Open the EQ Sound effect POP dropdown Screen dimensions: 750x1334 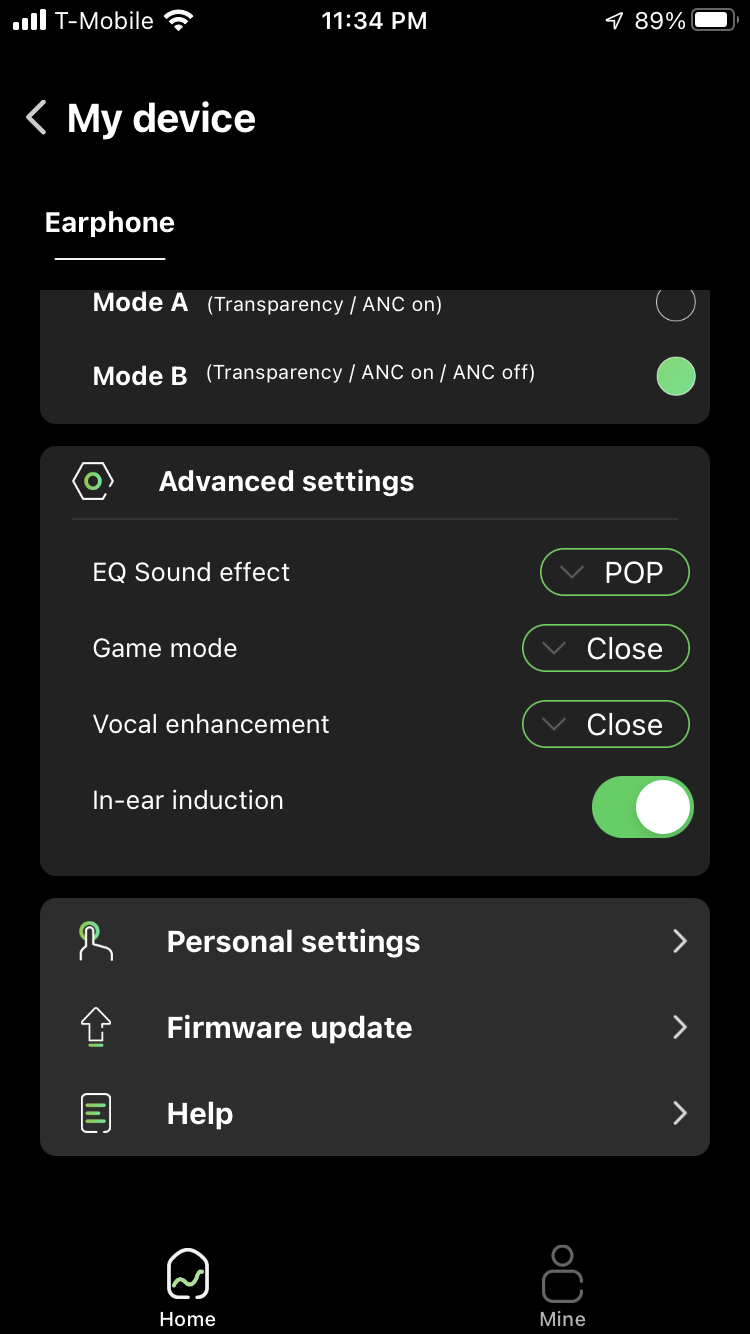614,573
